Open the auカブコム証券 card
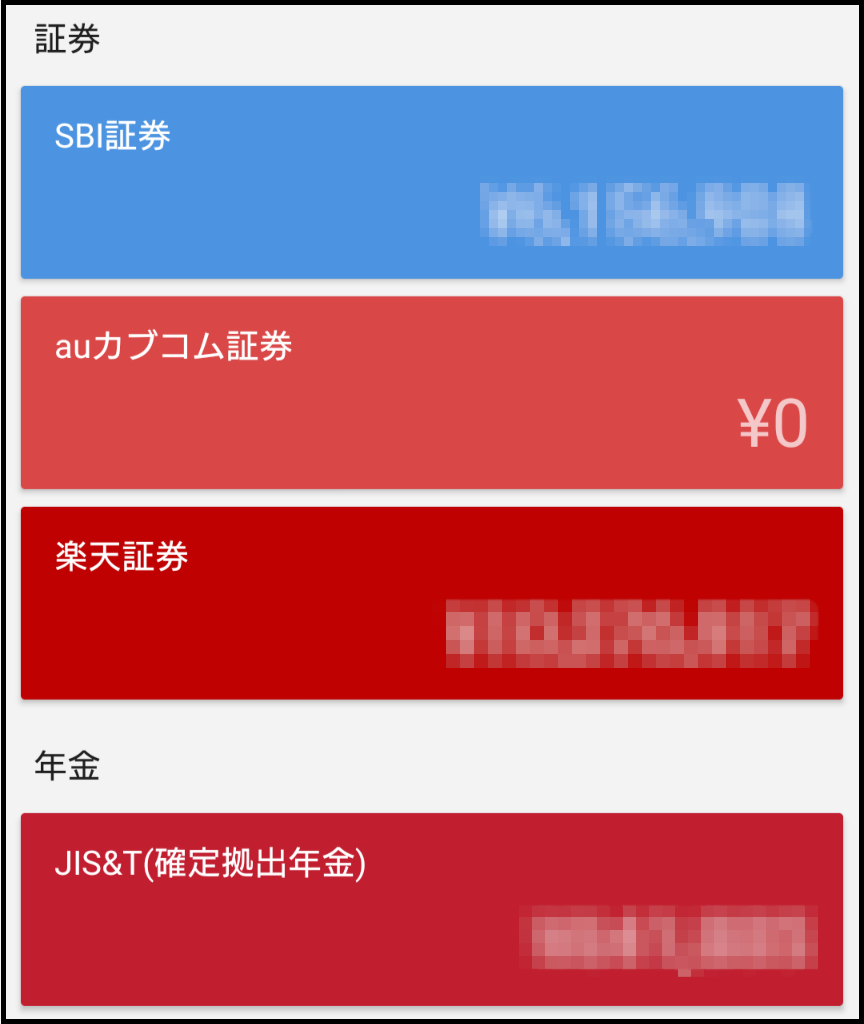This screenshot has height=1024, width=864. [431, 392]
